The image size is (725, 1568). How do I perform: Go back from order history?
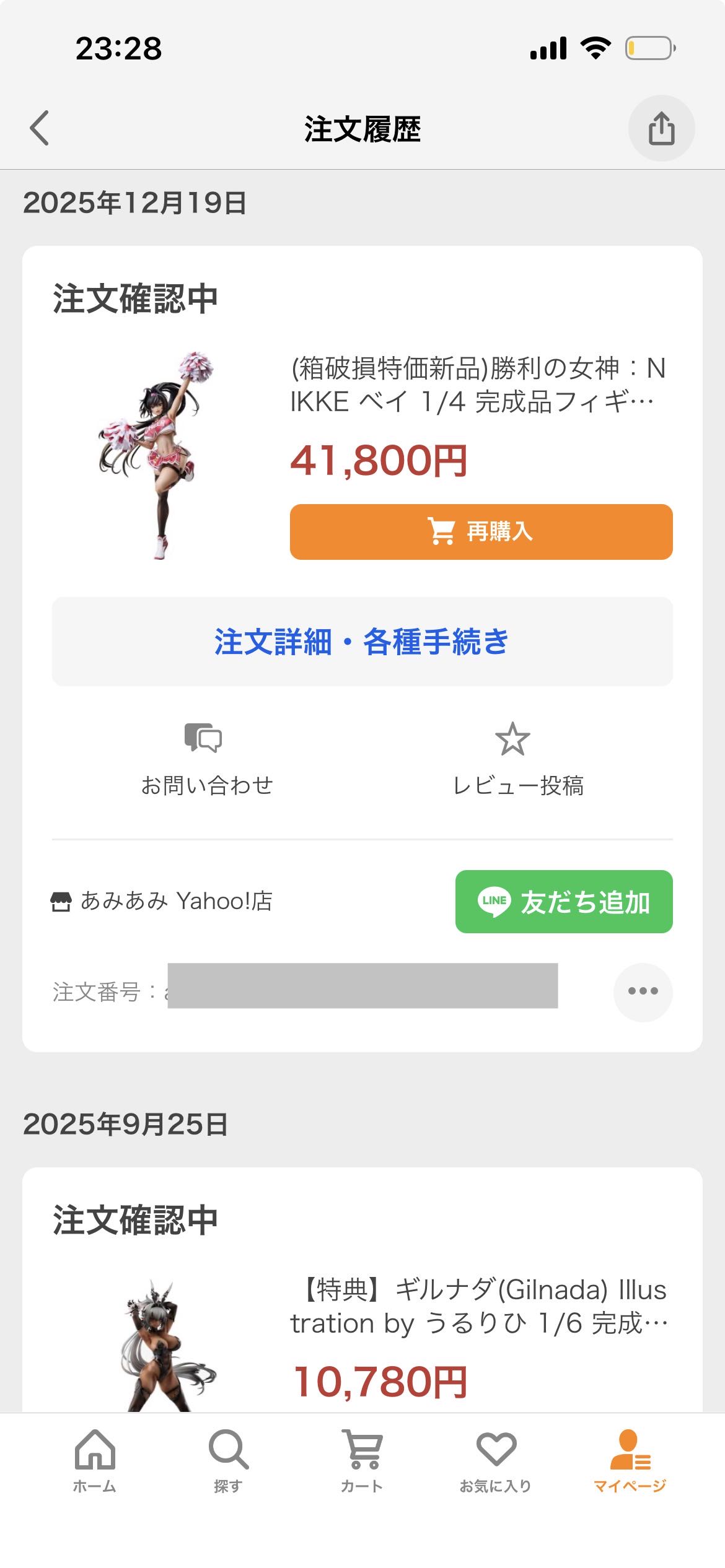[40, 128]
